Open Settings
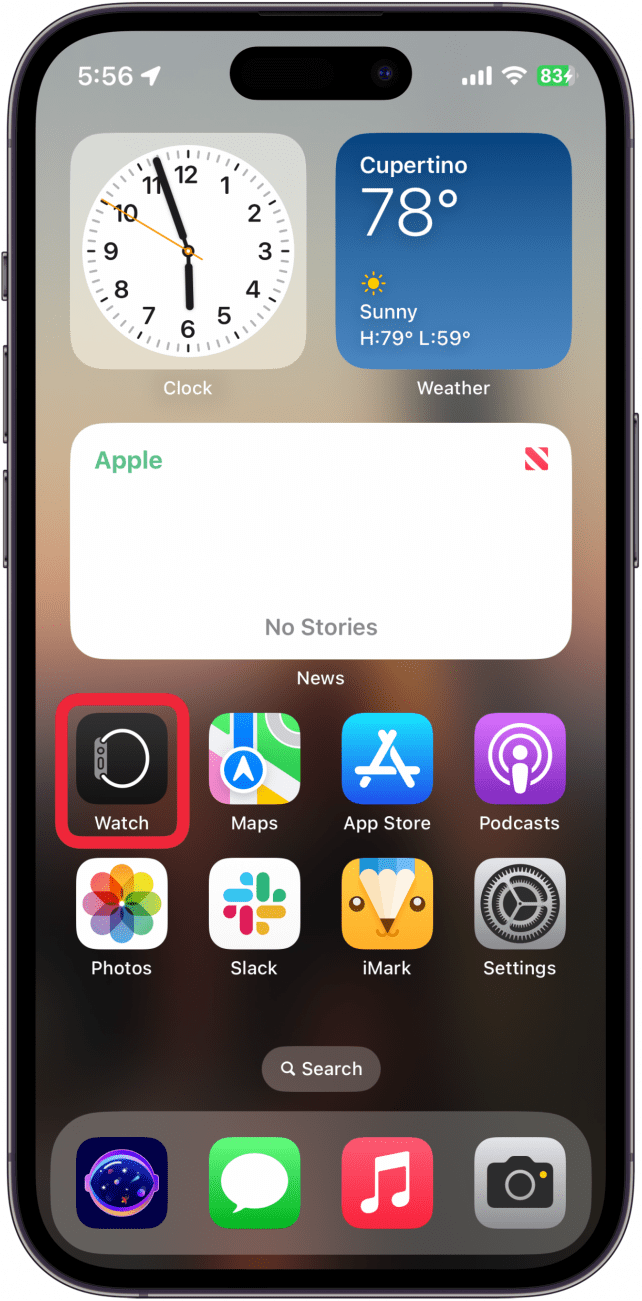The width and height of the screenshot is (642, 1301). 519,904
